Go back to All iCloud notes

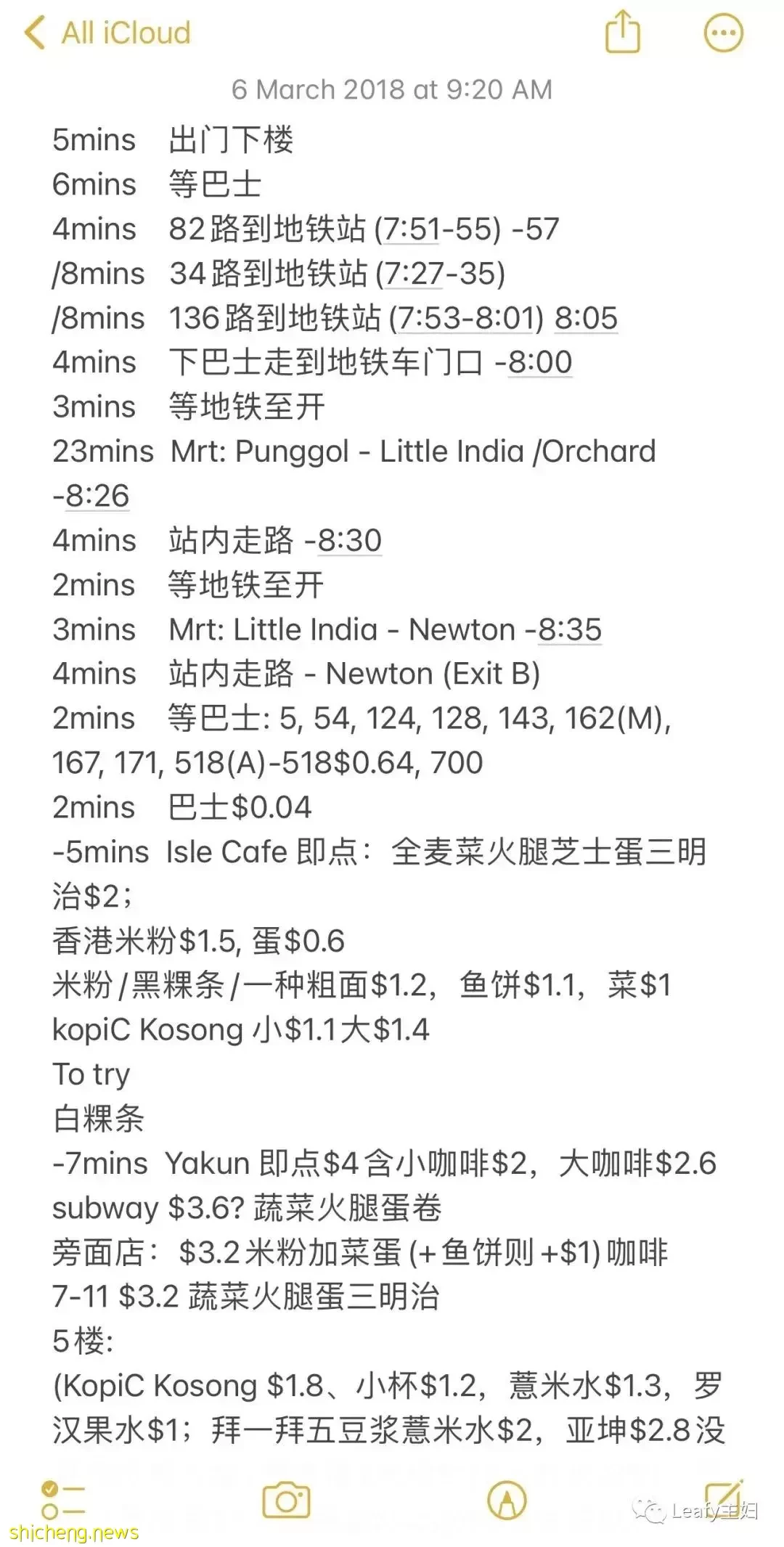pyautogui.click(x=107, y=33)
